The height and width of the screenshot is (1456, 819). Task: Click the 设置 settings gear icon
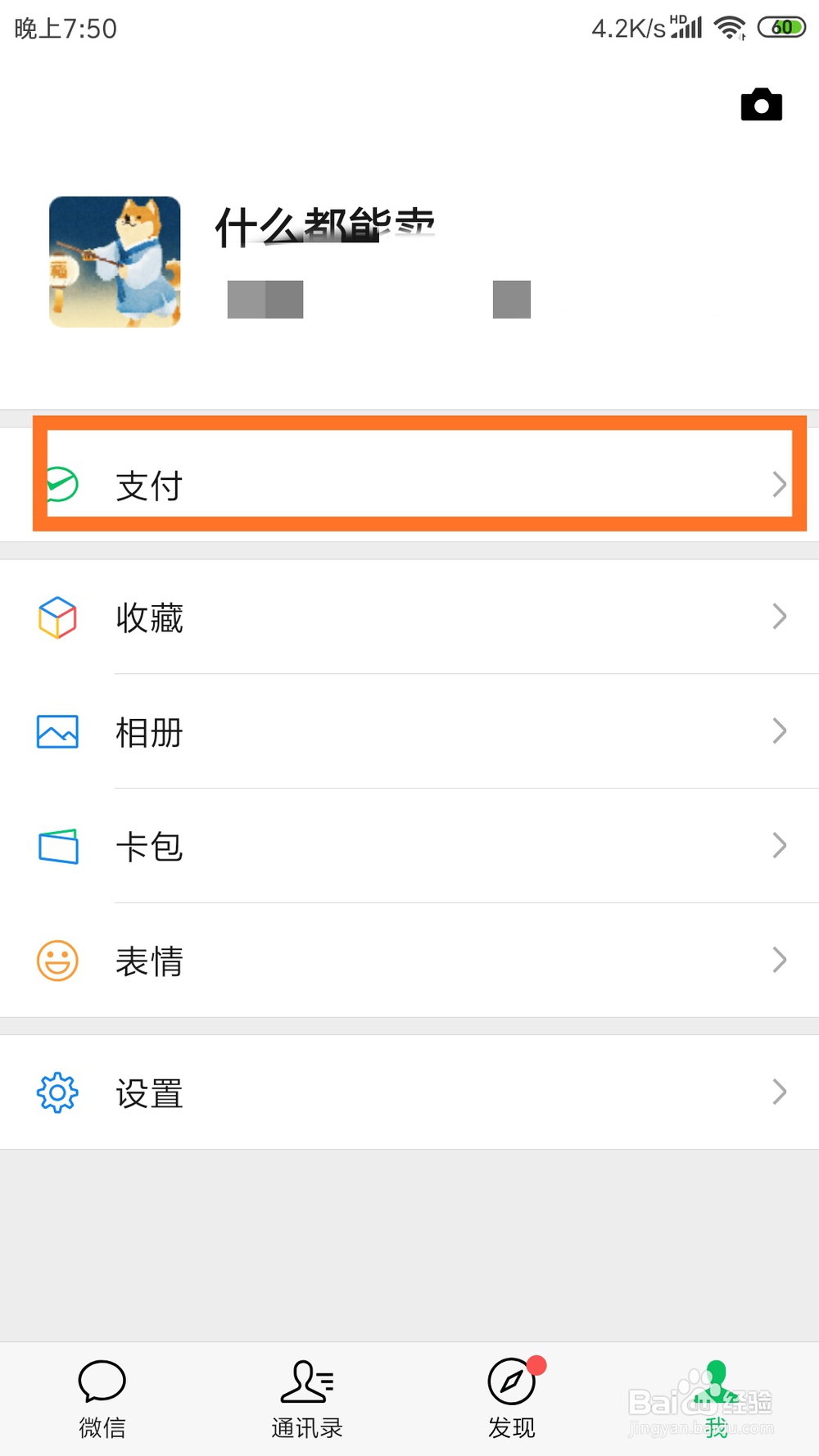57,1092
